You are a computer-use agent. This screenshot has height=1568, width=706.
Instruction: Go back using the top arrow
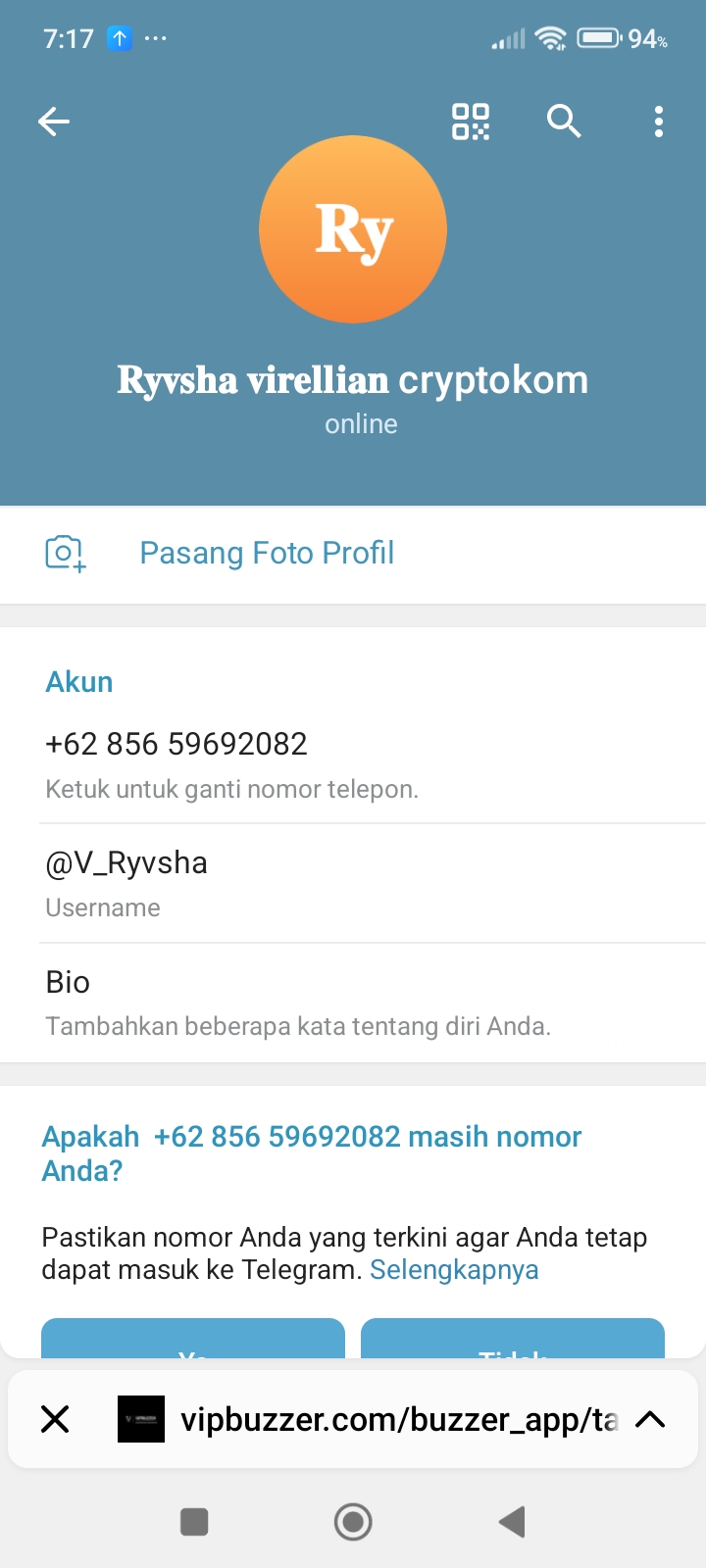54,122
